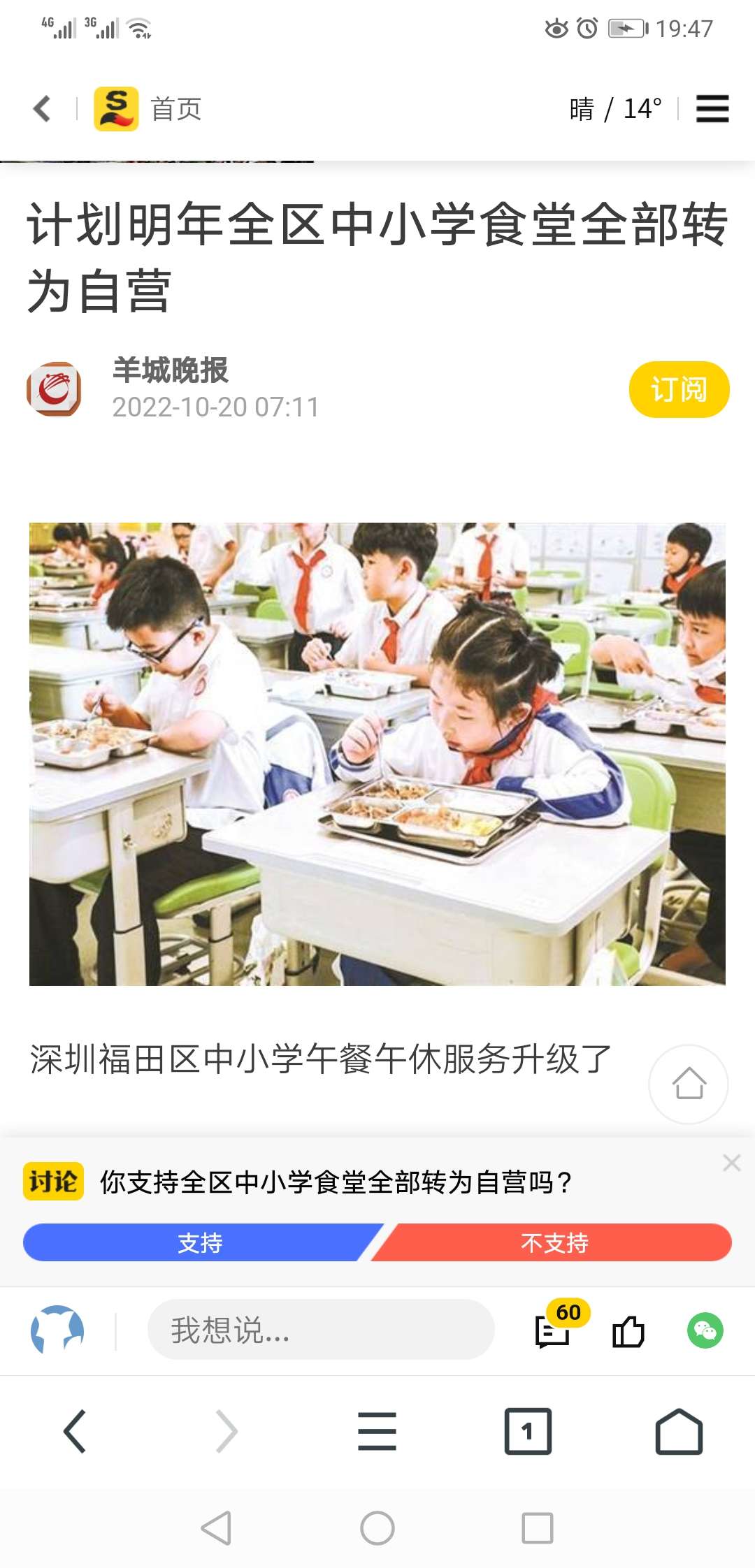
Task: Vote 支持 in the discussion poll
Action: tap(200, 1242)
